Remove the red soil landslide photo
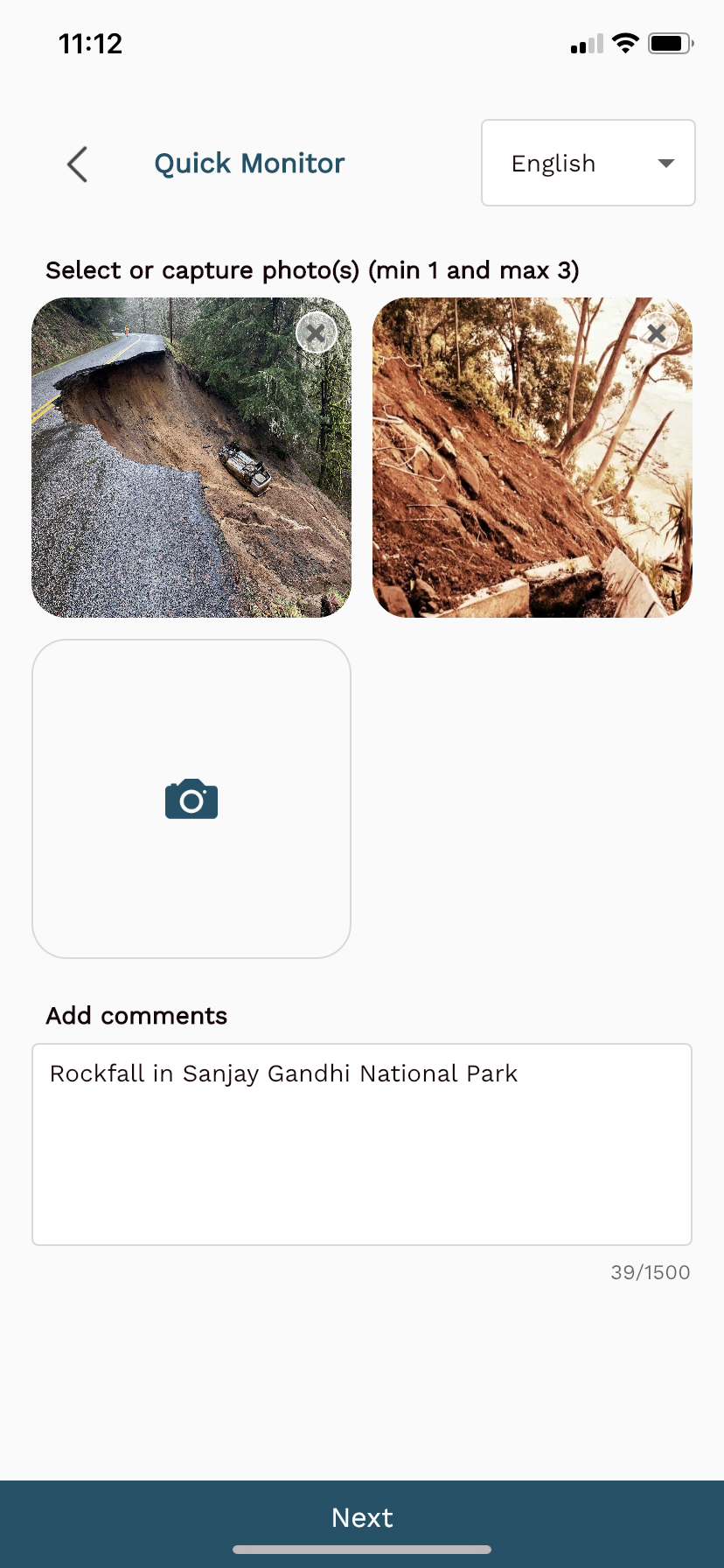Image resolution: width=724 pixels, height=1568 pixels. pyautogui.click(x=658, y=332)
